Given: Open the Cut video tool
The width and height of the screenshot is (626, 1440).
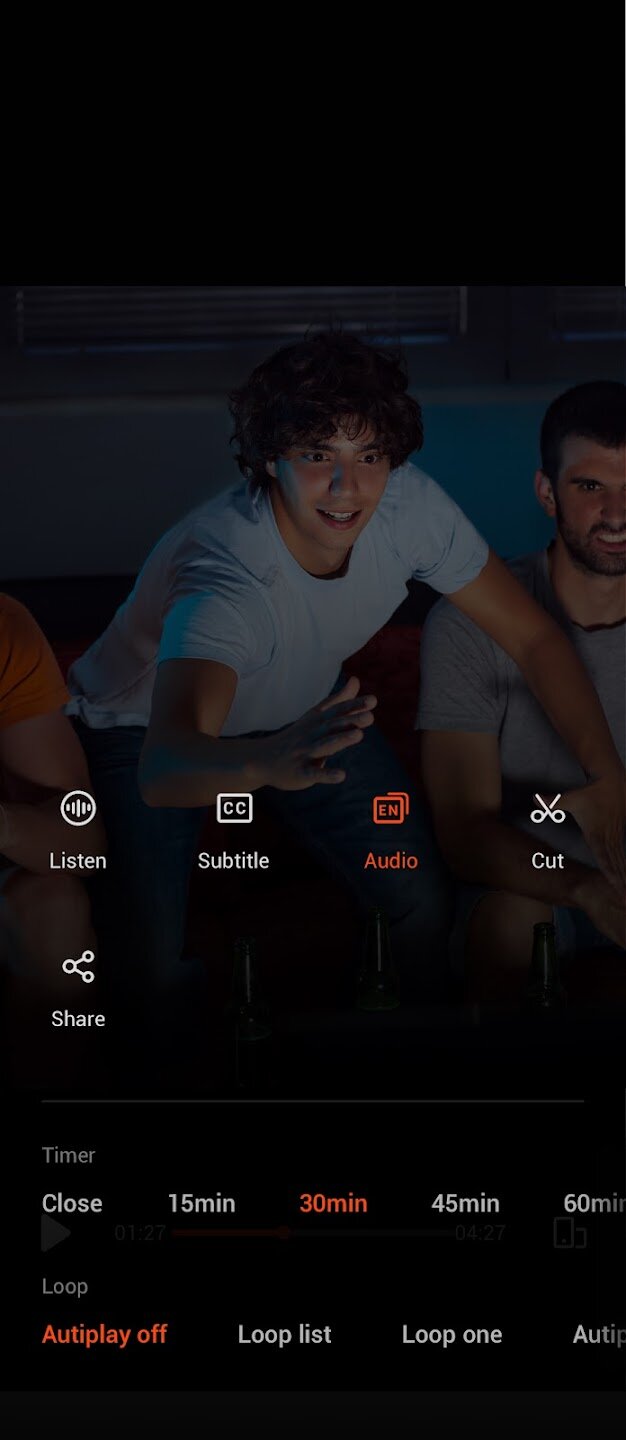Looking at the screenshot, I should click(547, 829).
